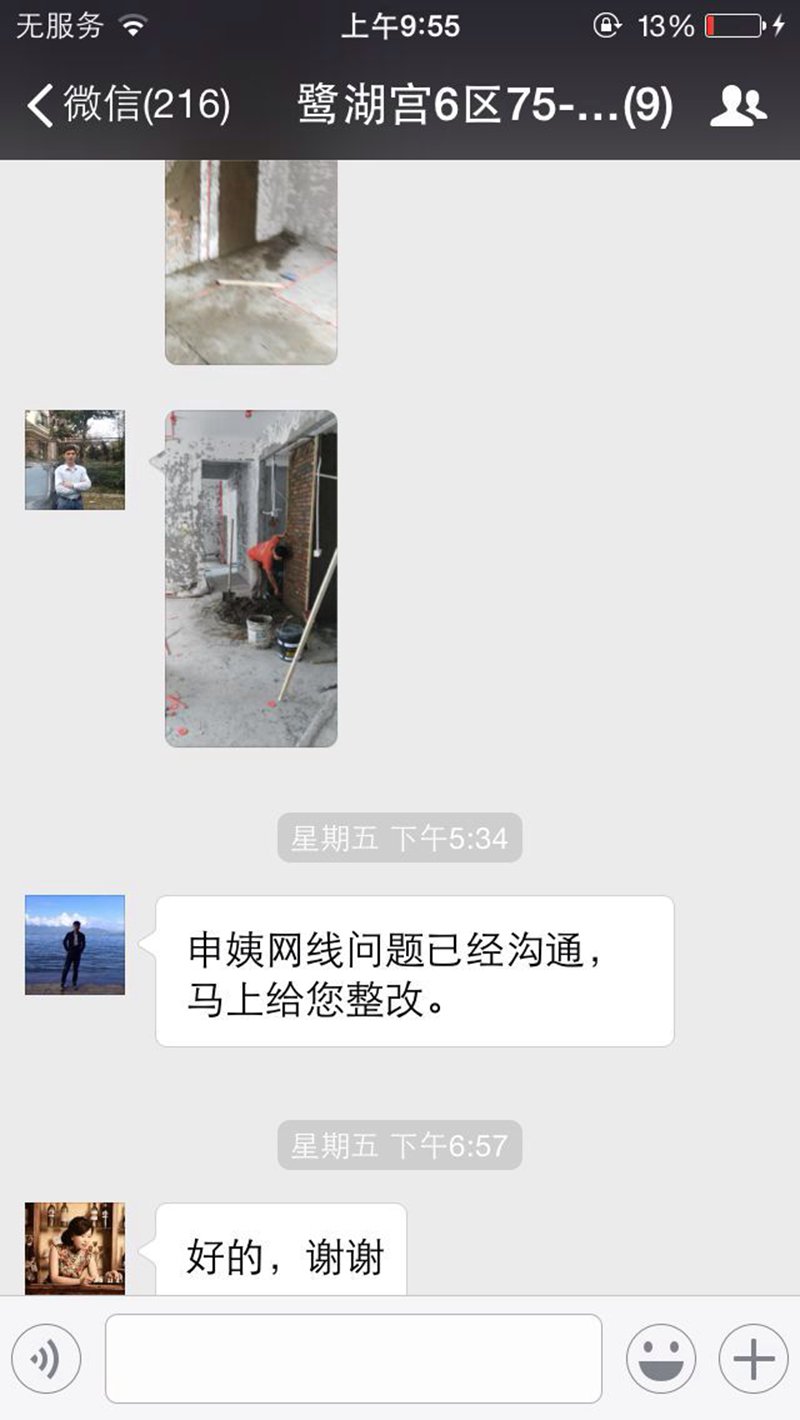Open the group members info icon
The image size is (800, 1420).
738,106
